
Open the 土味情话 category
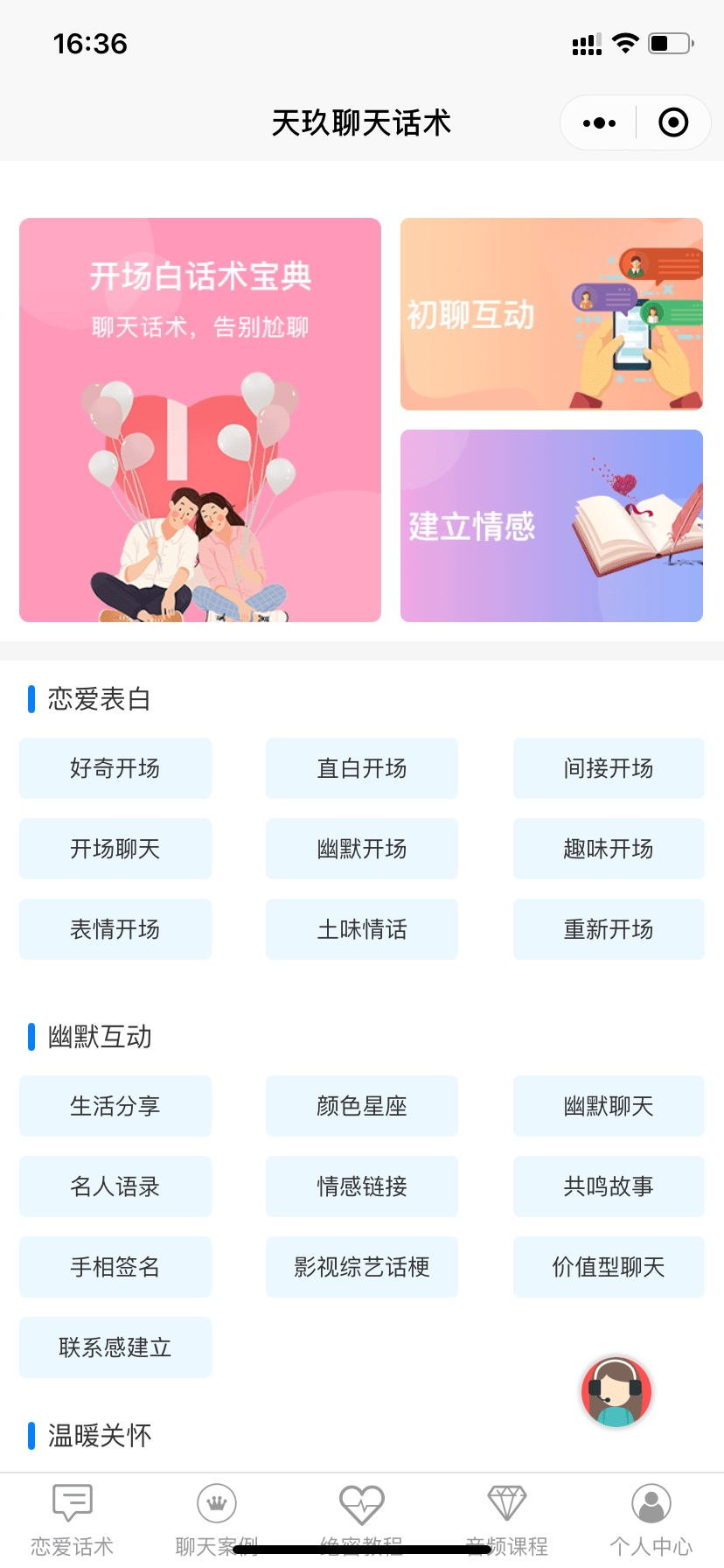point(361,929)
